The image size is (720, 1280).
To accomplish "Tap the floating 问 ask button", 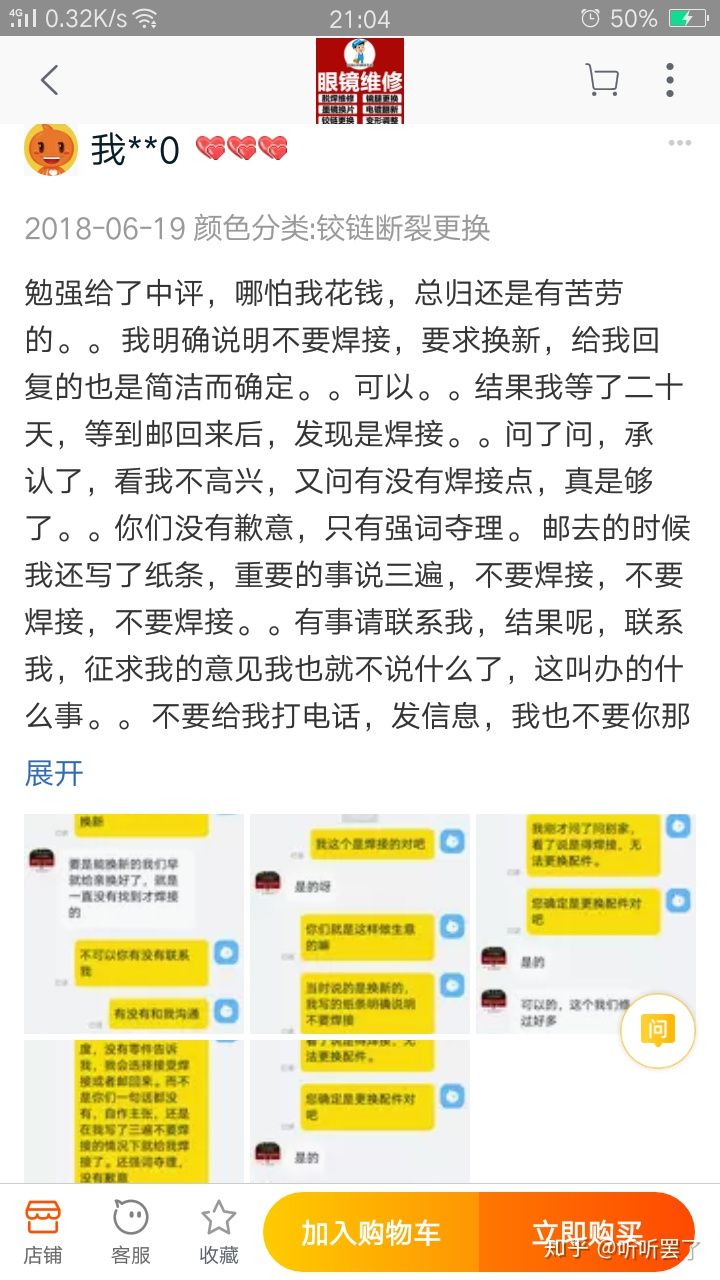I will (657, 1030).
